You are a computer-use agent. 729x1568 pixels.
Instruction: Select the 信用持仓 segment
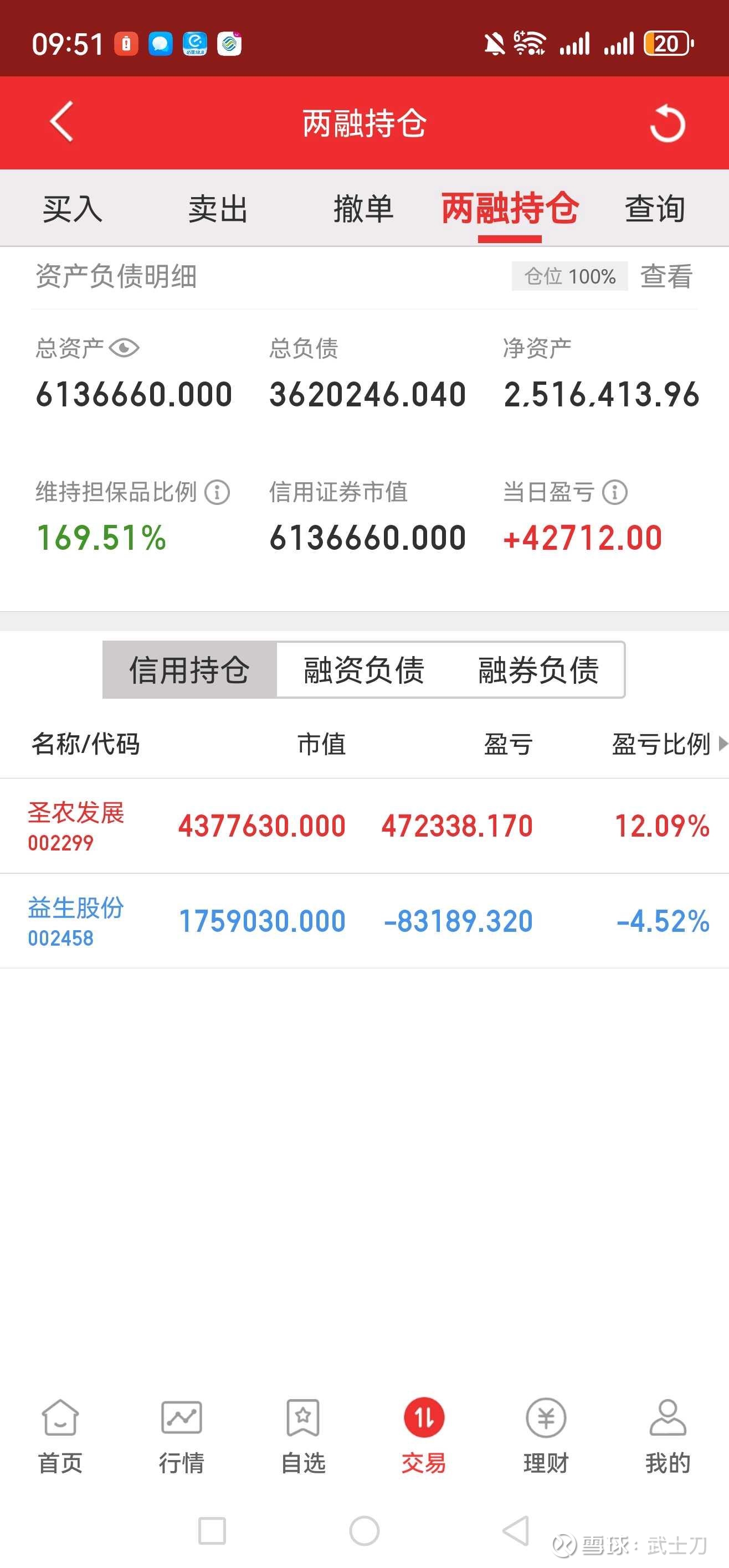(189, 669)
